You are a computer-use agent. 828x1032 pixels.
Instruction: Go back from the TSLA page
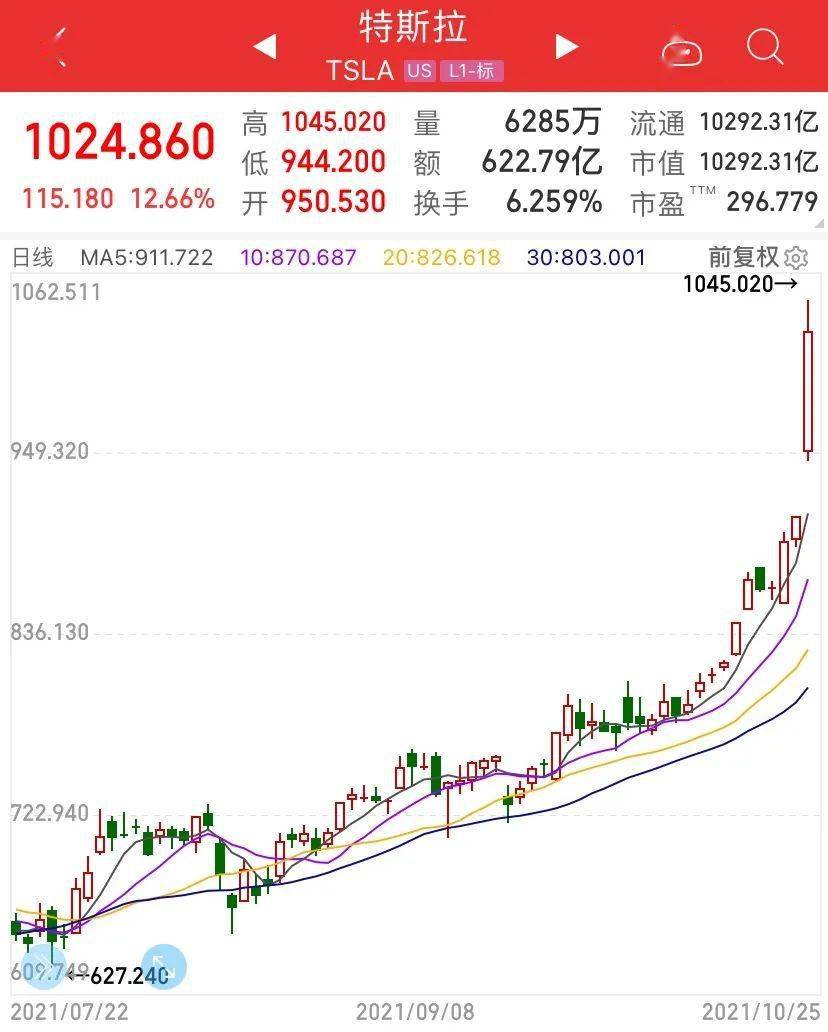point(60,46)
